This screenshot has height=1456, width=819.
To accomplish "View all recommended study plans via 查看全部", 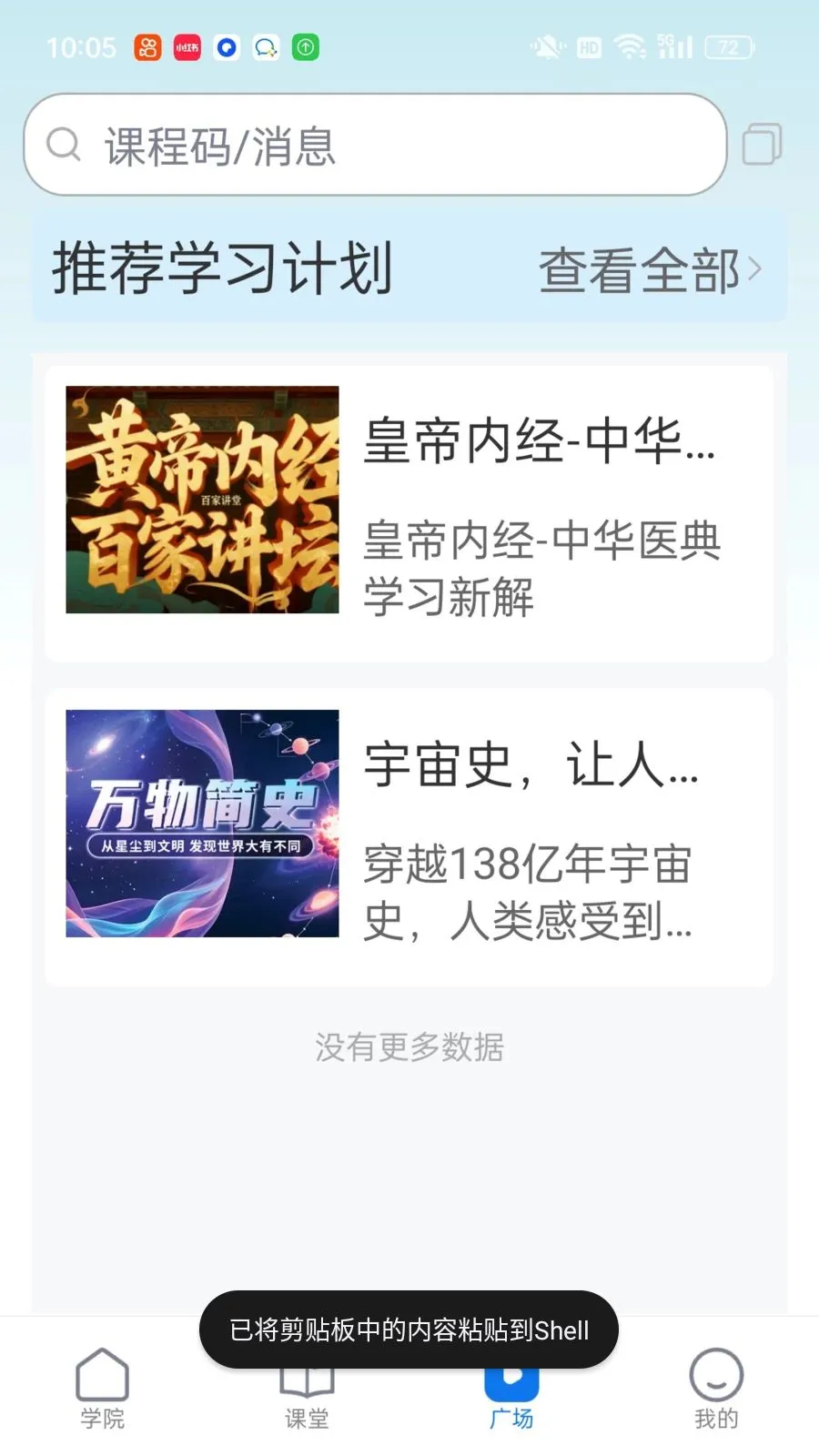I will point(650,270).
